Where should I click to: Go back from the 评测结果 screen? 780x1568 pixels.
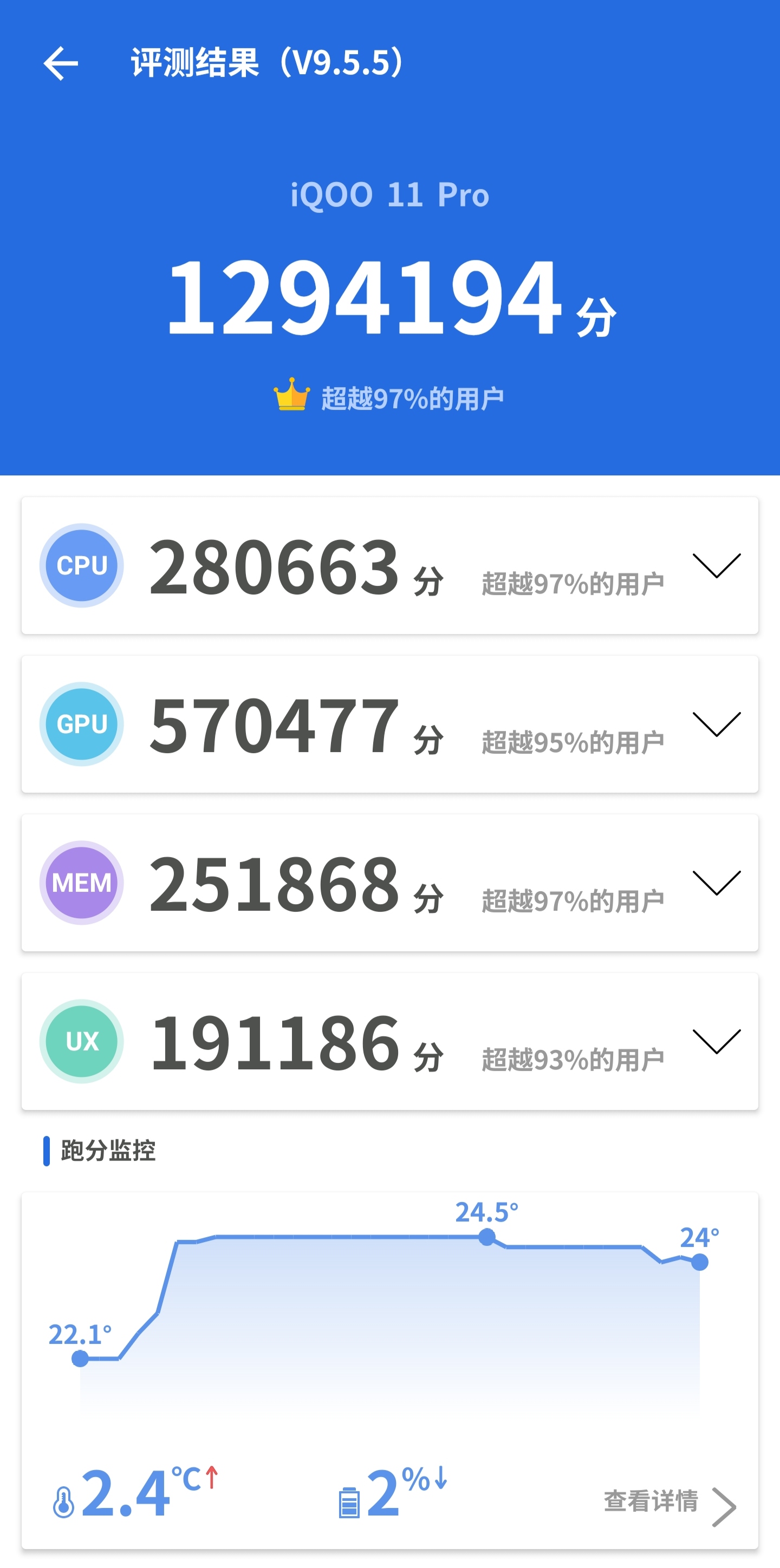61,63
